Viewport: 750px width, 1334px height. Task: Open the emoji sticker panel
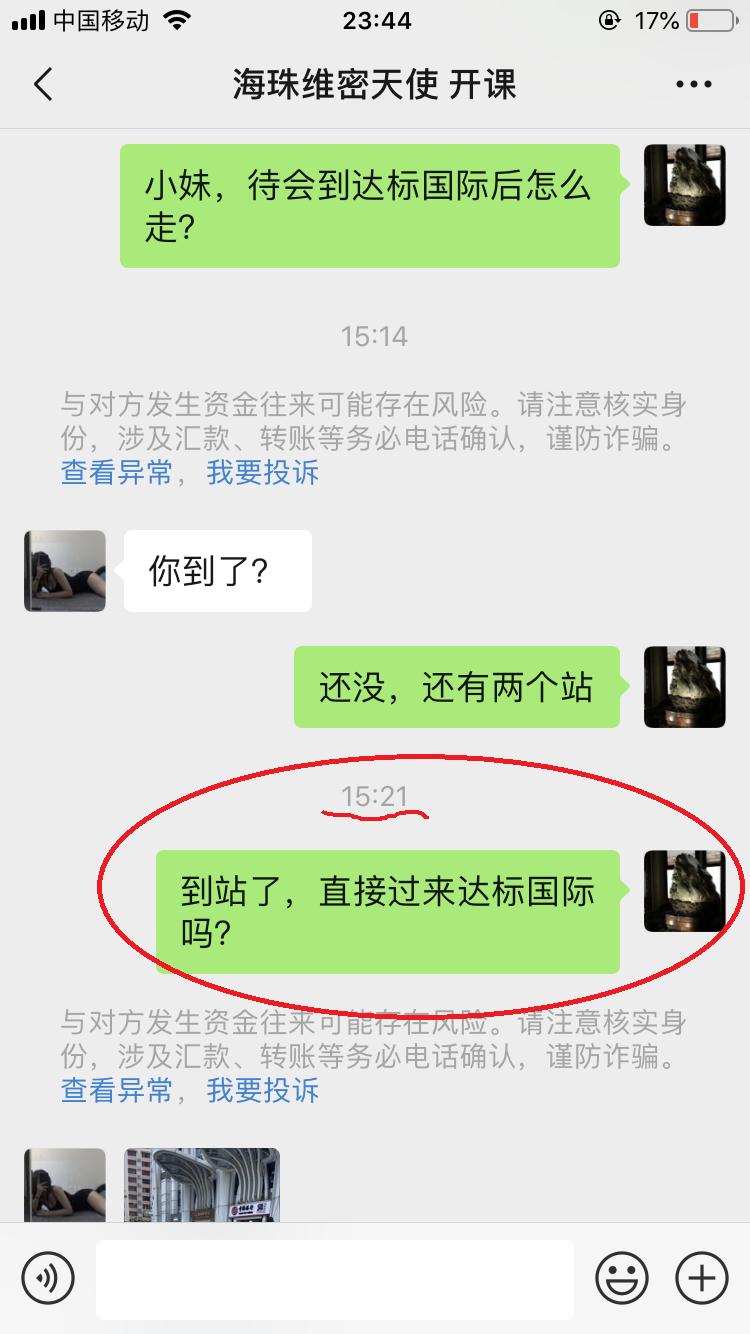click(x=621, y=1277)
